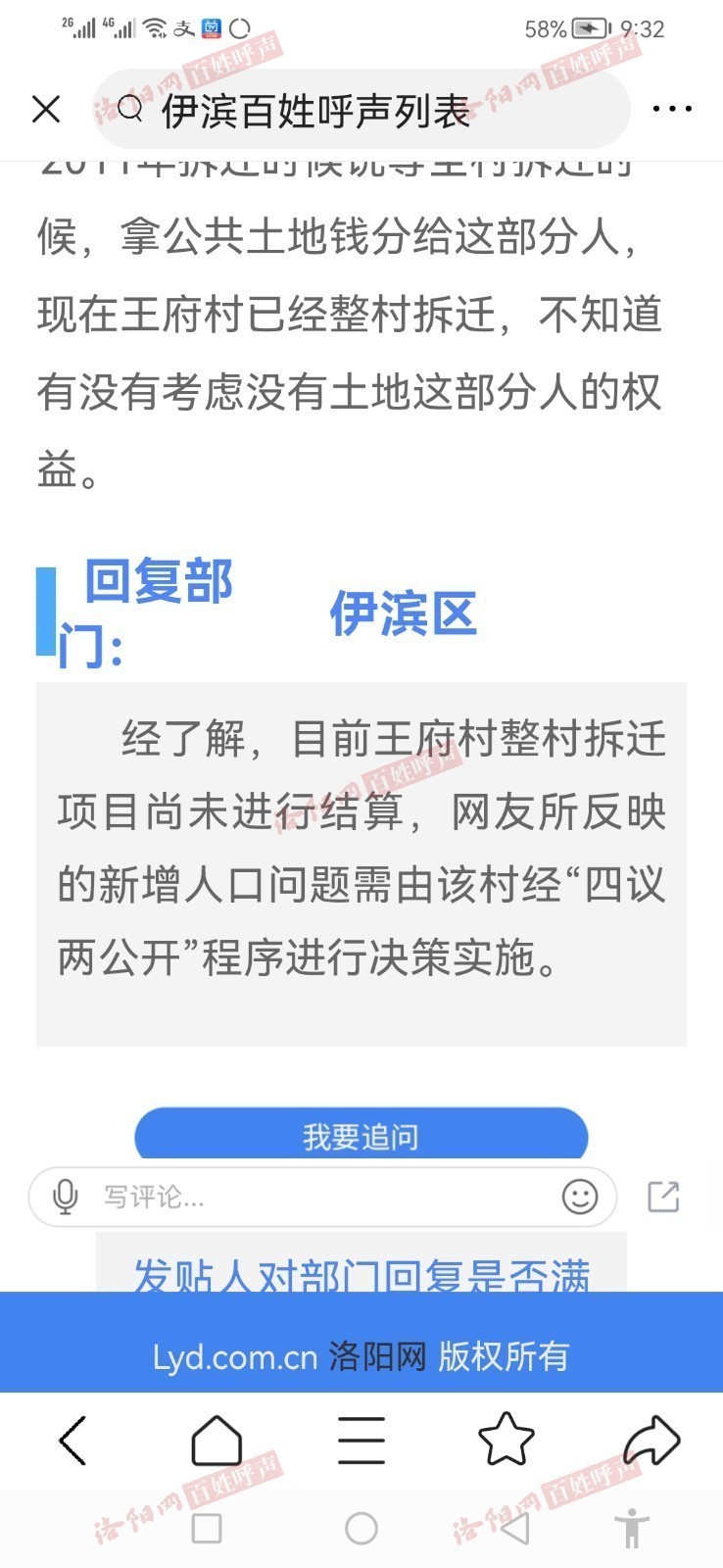Open the three-dot overflow menu
The width and height of the screenshot is (723, 1568).
672,109
